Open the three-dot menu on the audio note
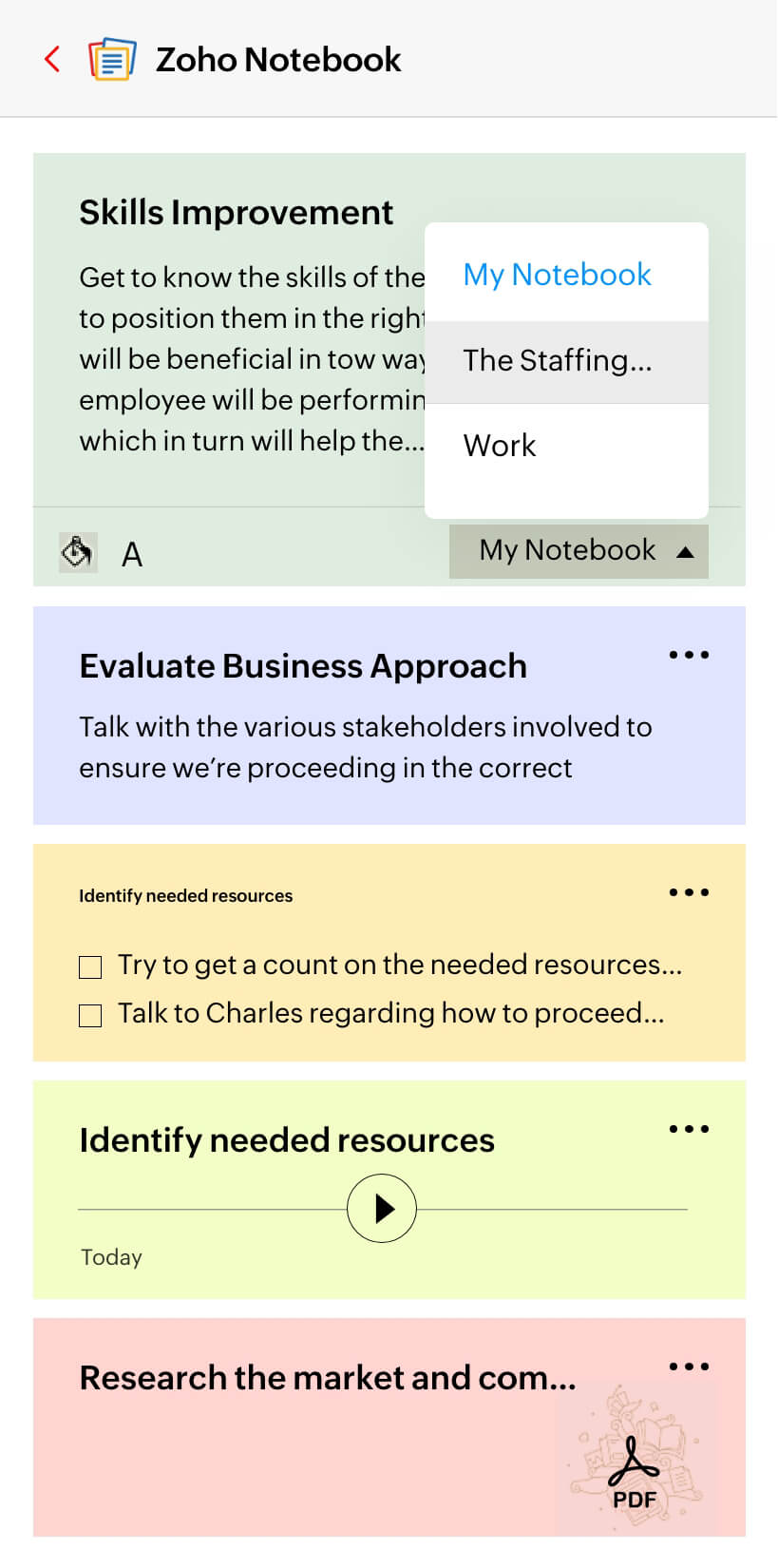Image resolution: width=778 pixels, height=1568 pixels. [689, 1129]
